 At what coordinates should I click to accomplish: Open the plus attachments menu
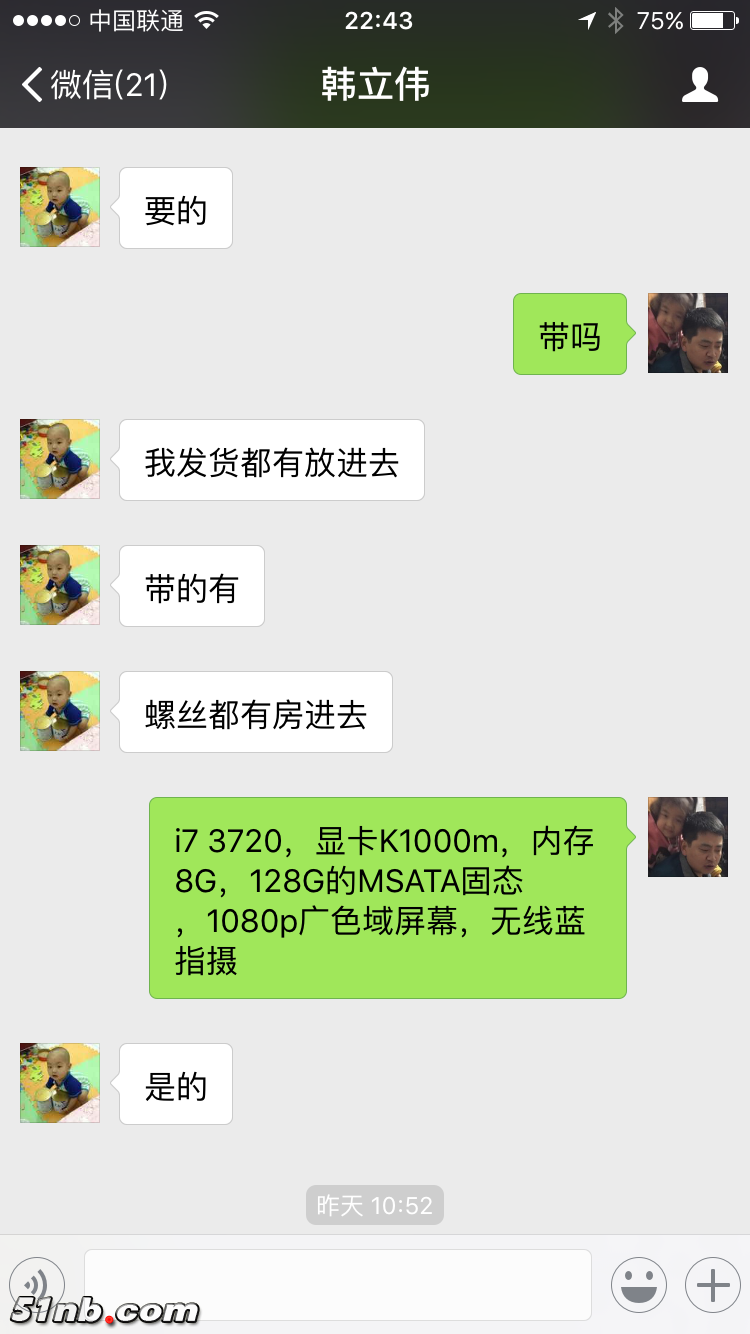click(x=712, y=1284)
